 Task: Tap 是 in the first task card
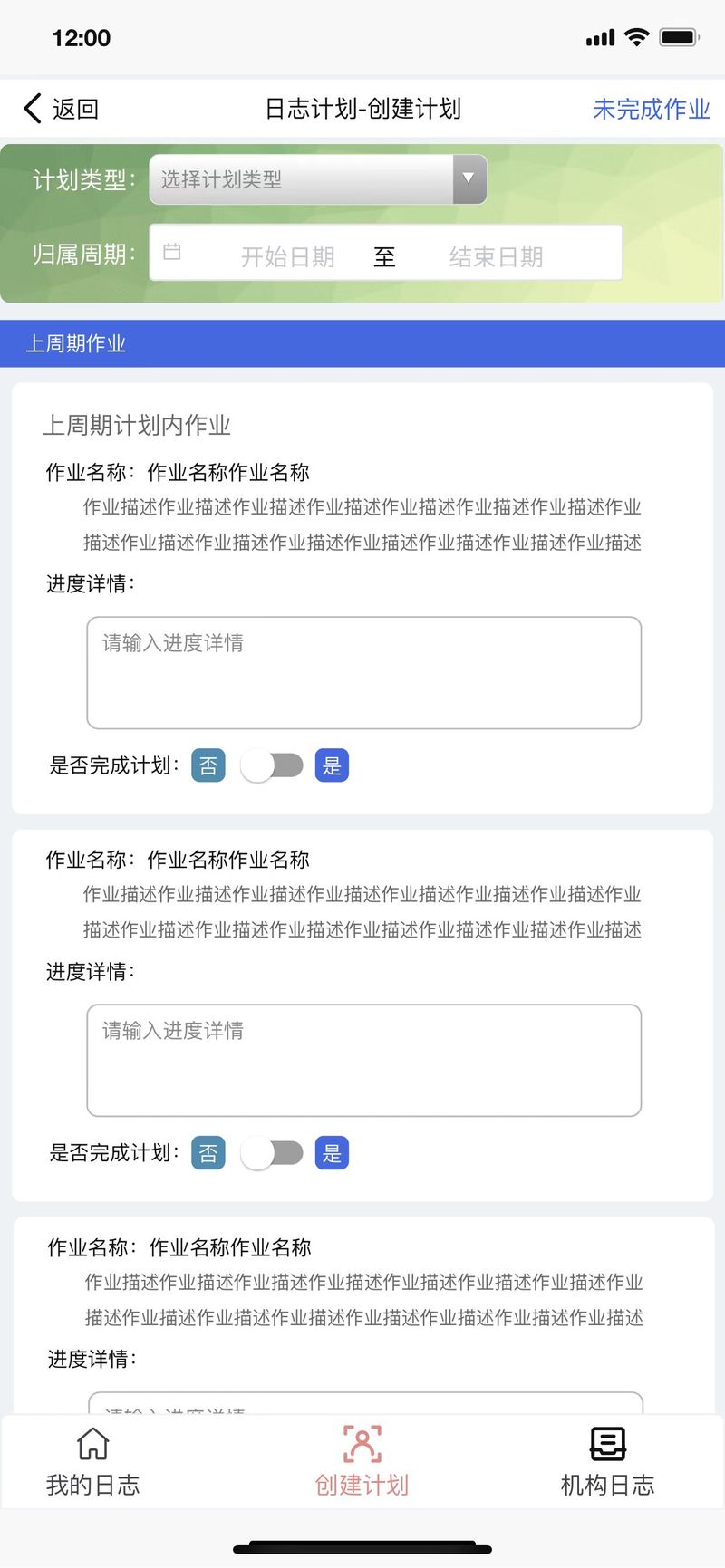(332, 766)
